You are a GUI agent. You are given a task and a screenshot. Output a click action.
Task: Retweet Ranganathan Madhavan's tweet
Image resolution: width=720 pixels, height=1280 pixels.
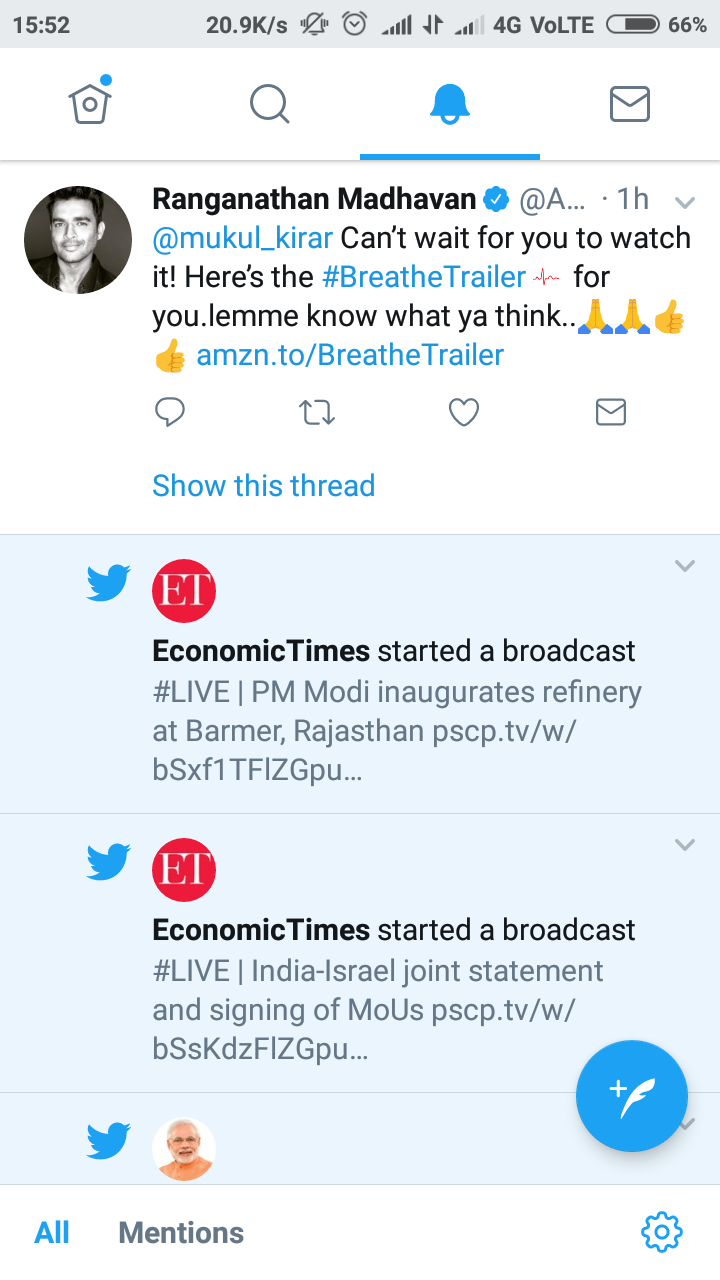click(x=317, y=412)
